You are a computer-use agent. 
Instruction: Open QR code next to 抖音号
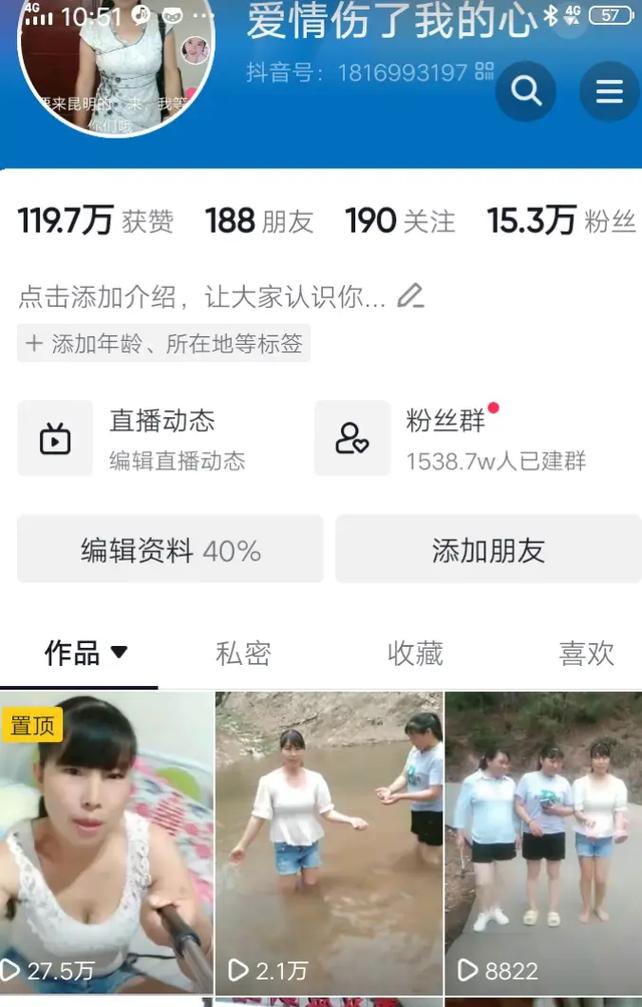pyautogui.click(x=485, y=71)
